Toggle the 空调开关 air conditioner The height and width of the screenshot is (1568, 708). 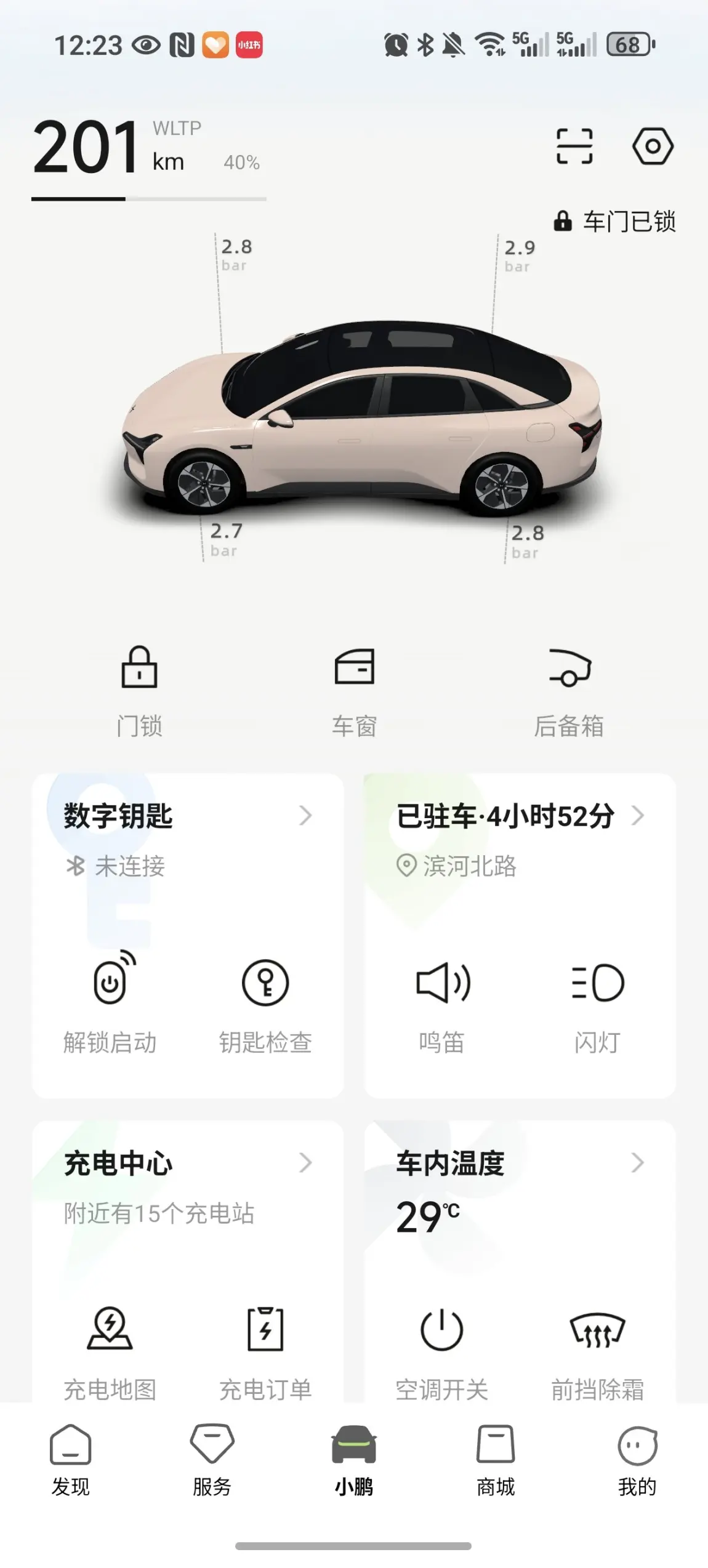tap(442, 1348)
